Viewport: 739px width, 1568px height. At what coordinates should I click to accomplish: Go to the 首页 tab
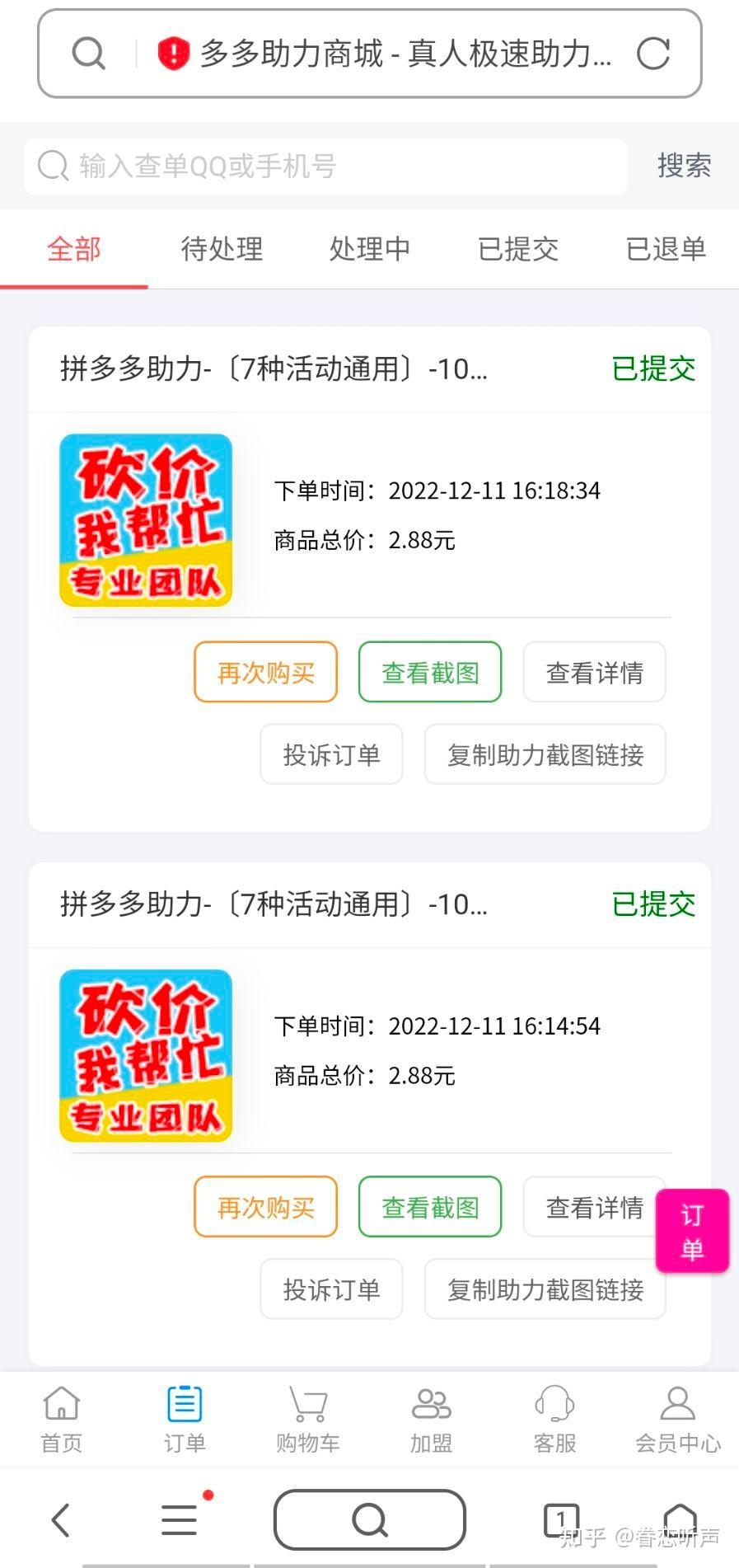[x=62, y=1420]
